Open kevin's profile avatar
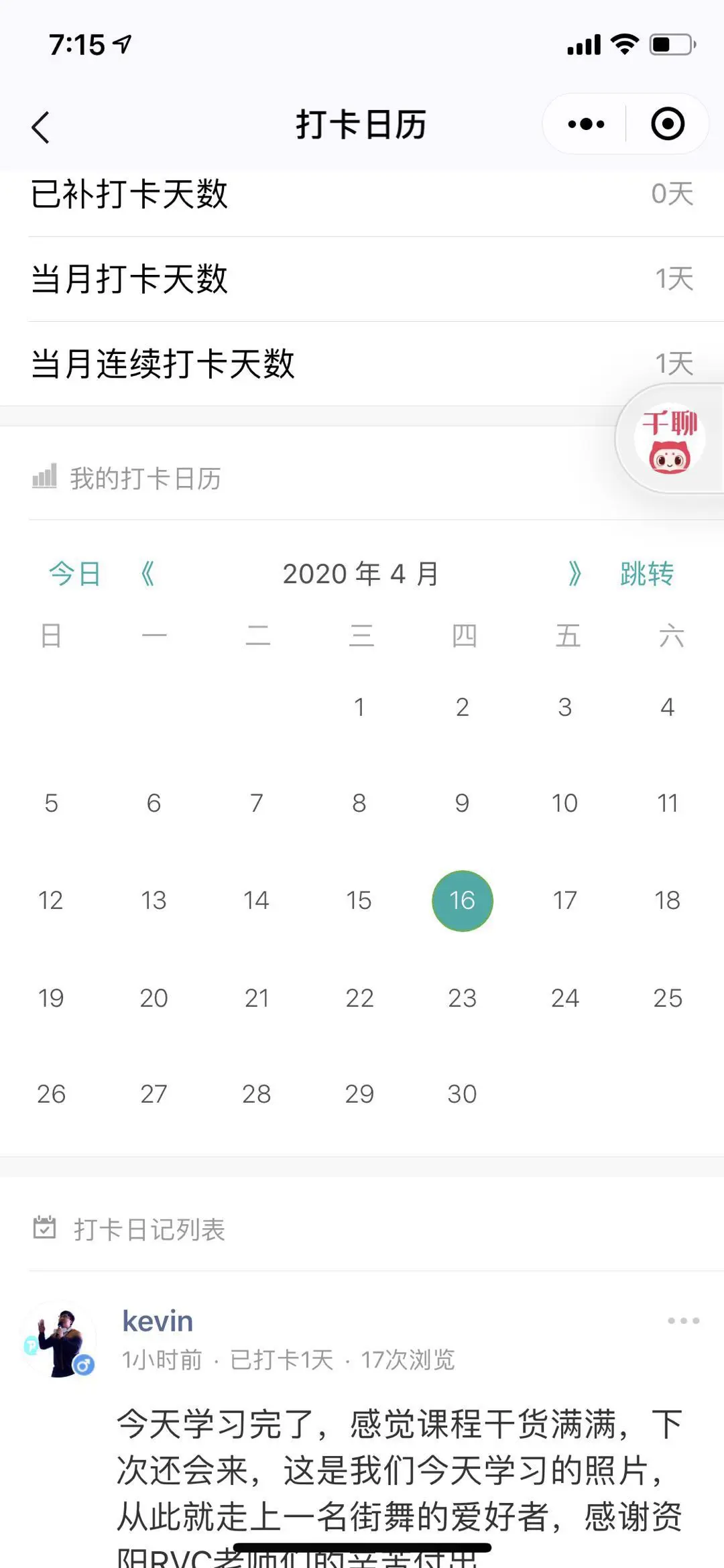Viewport: 724px width, 1568px height. (x=60, y=1341)
